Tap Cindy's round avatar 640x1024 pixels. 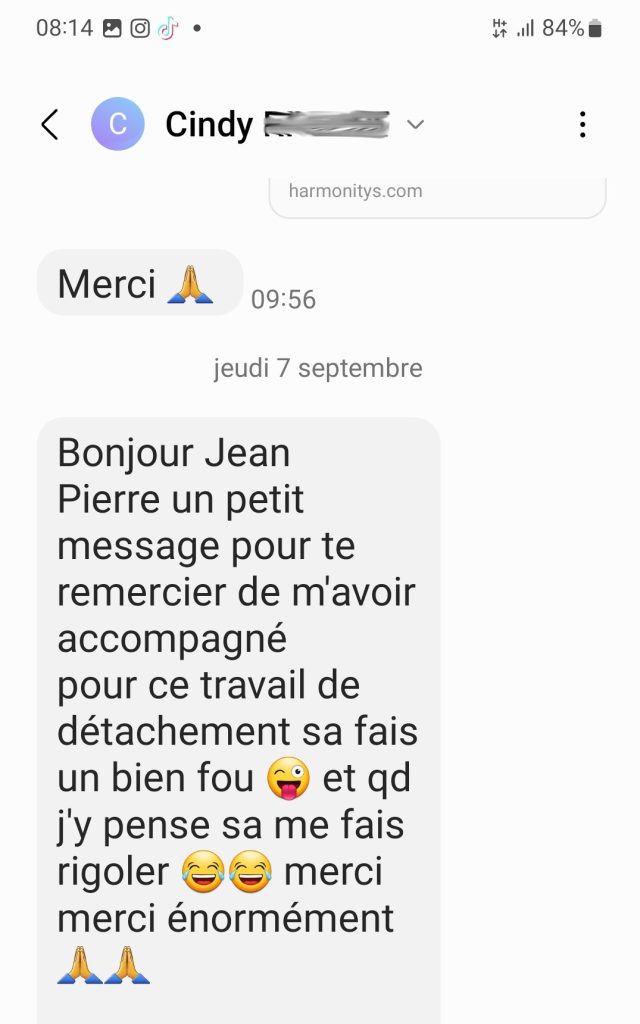click(118, 124)
